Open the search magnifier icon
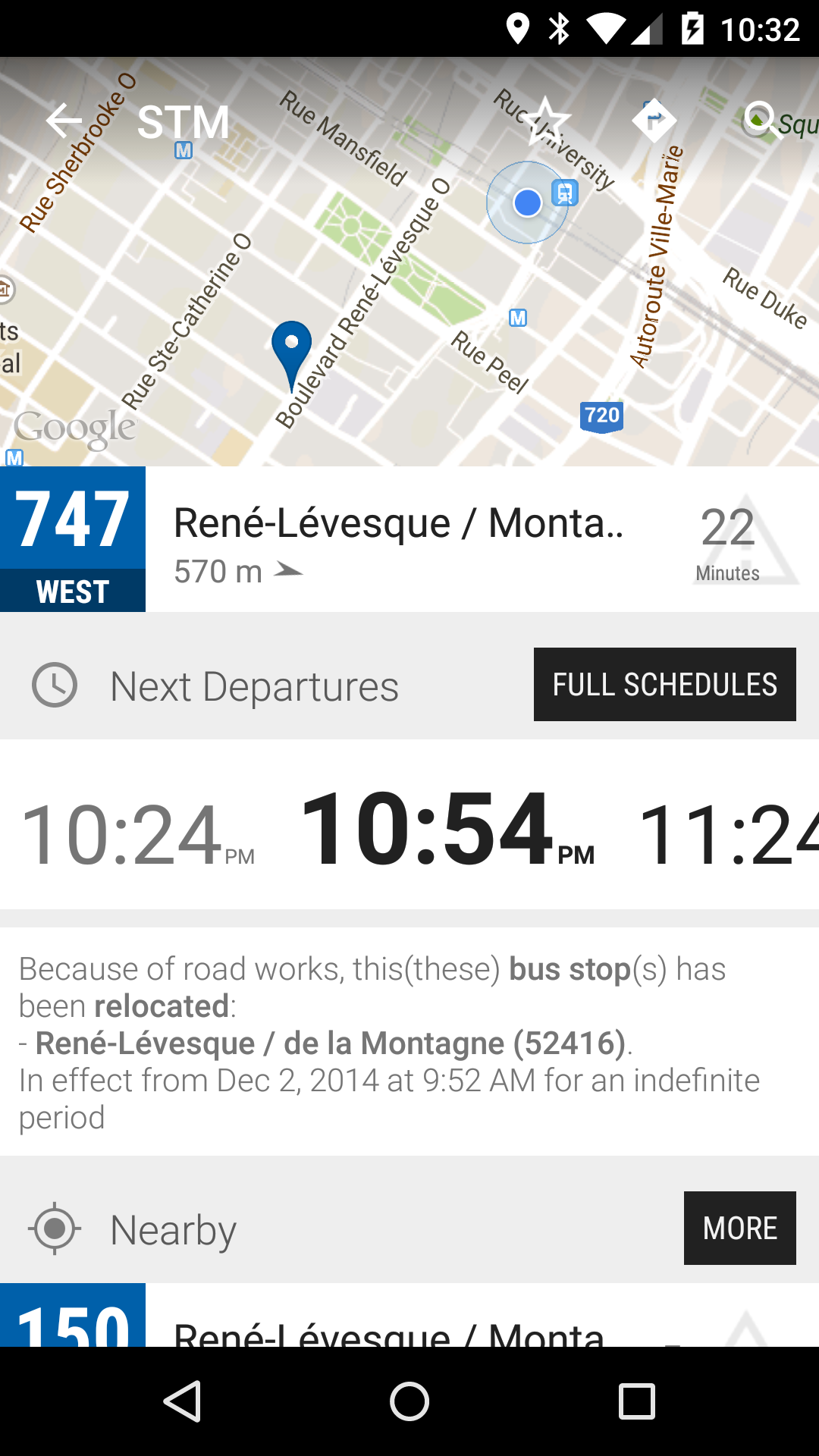 point(759,120)
